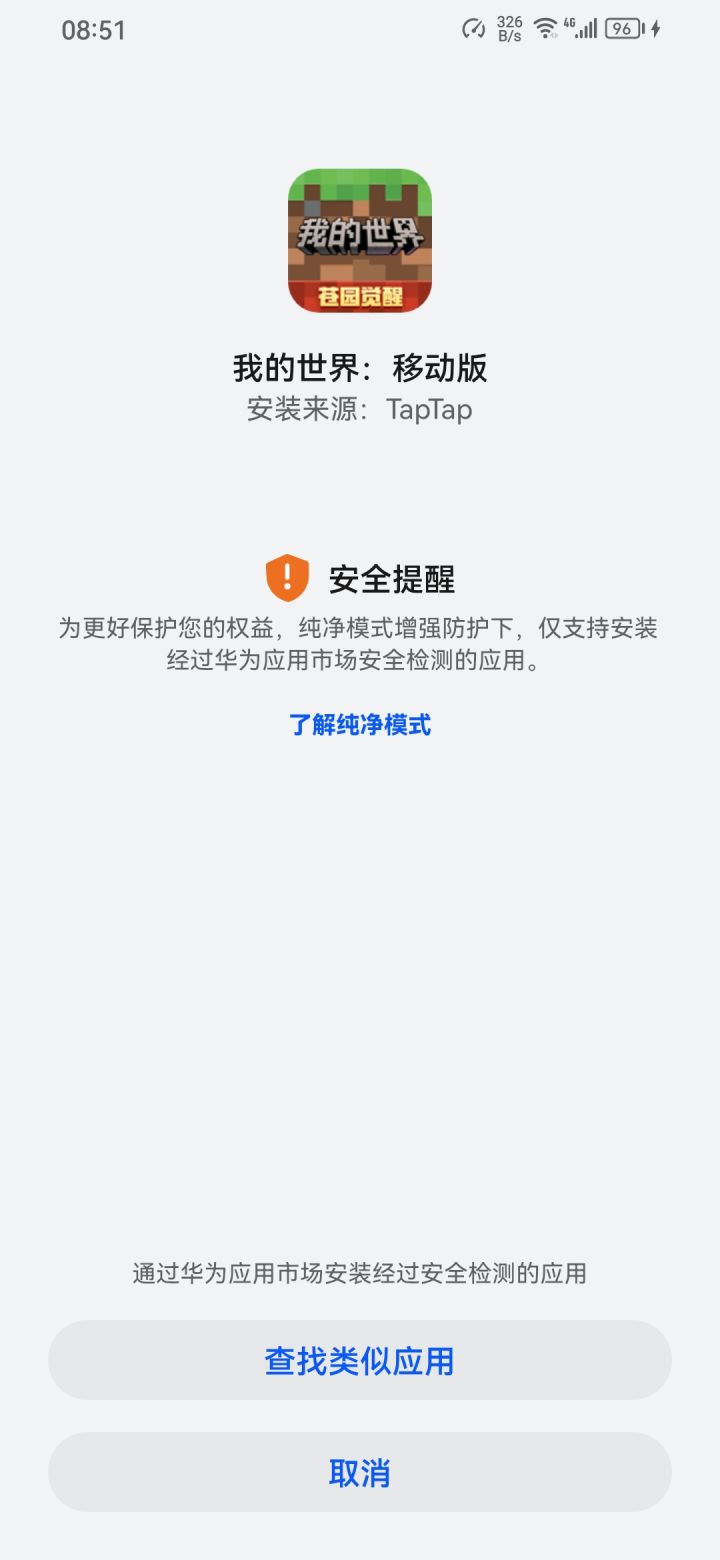Screen dimensions: 720x1560
Task: Tap the text 通过华为应用市场安装经过安全检测的应用
Action: point(359,1273)
